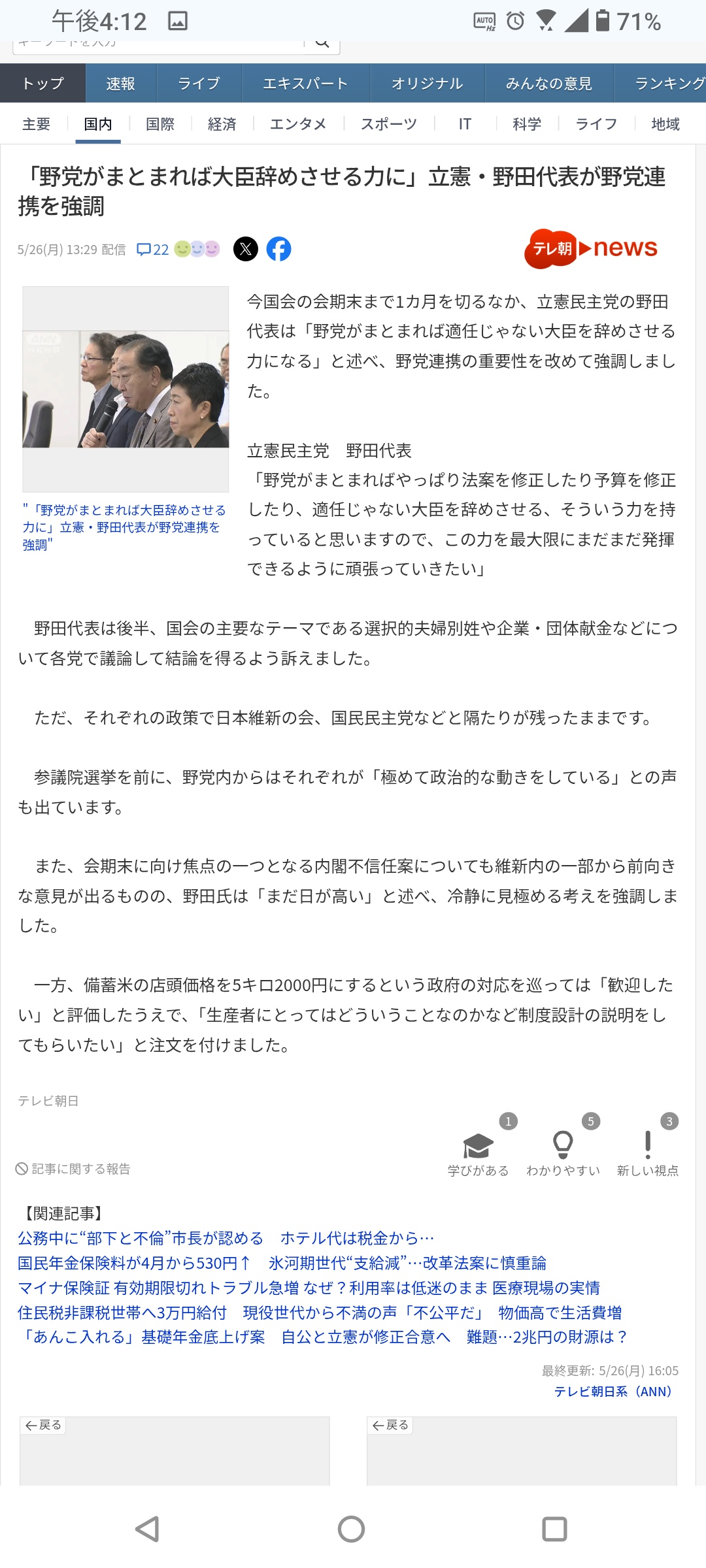Open the 22 comments

click(152, 250)
